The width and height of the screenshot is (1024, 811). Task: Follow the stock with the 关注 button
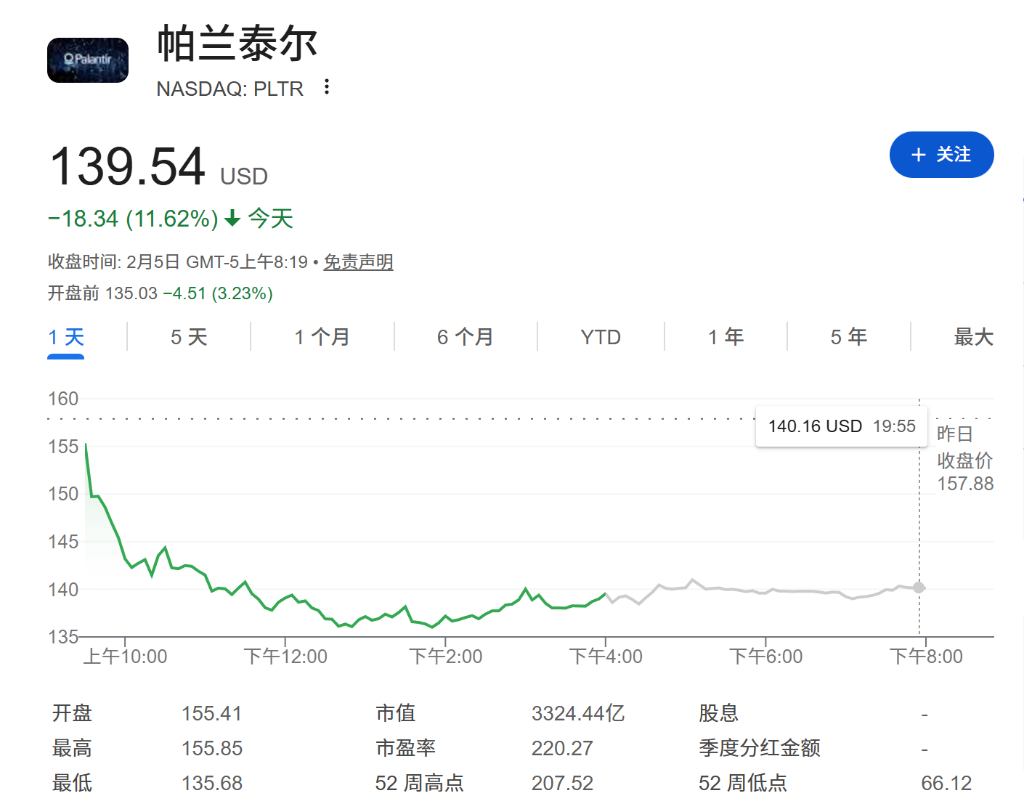(941, 155)
